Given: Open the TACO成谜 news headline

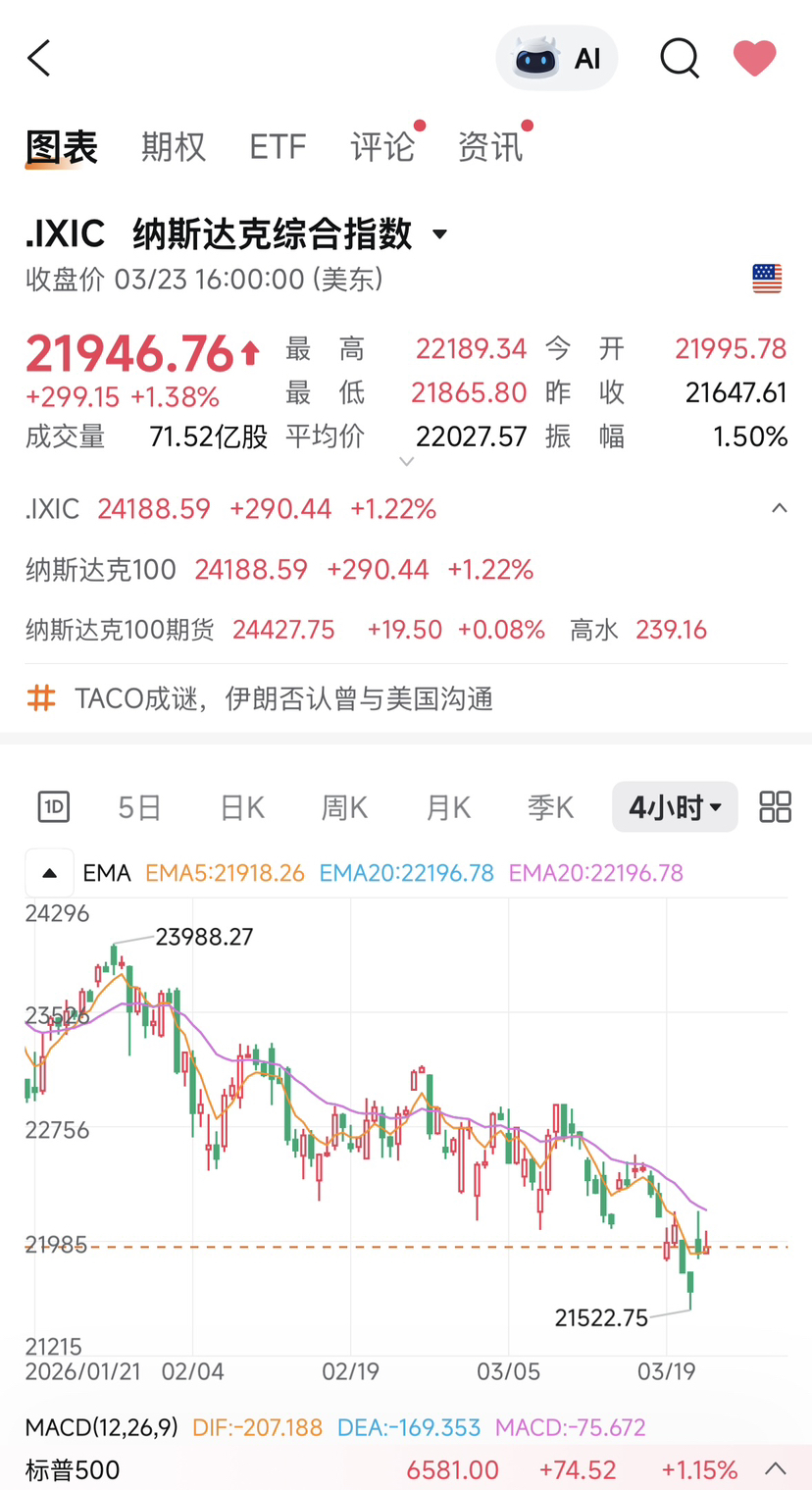Looking at the screenshot, I should click(x=283, y=698).
